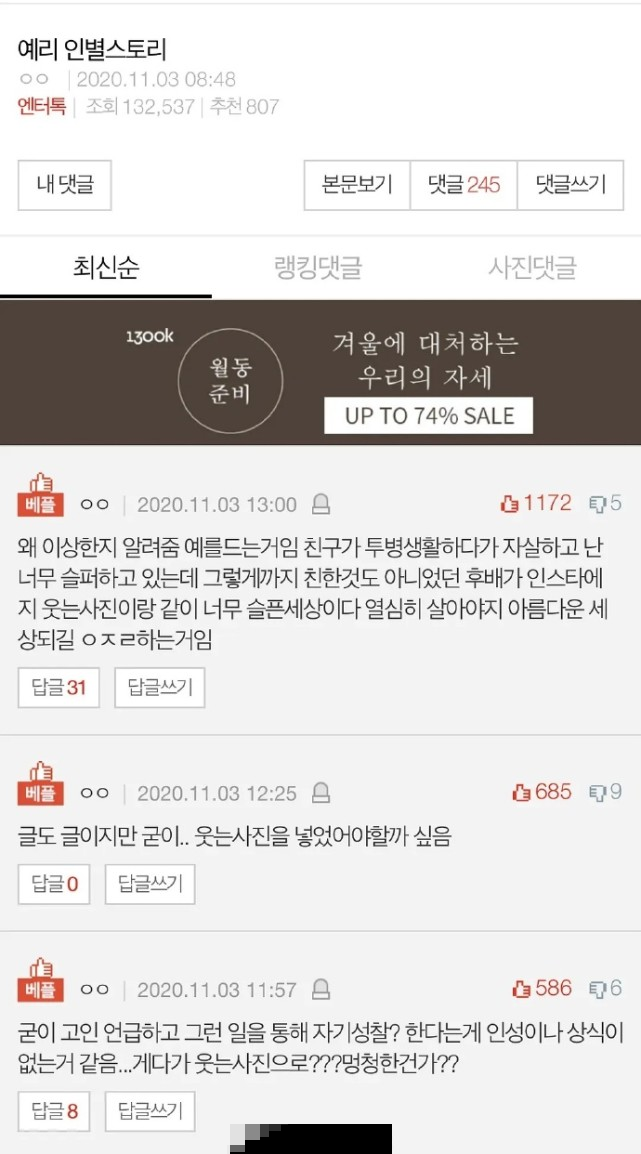Screen dimensions: 641x1154
Task: Open 댓글 245 comments list
Action: [x=463, y=185]
